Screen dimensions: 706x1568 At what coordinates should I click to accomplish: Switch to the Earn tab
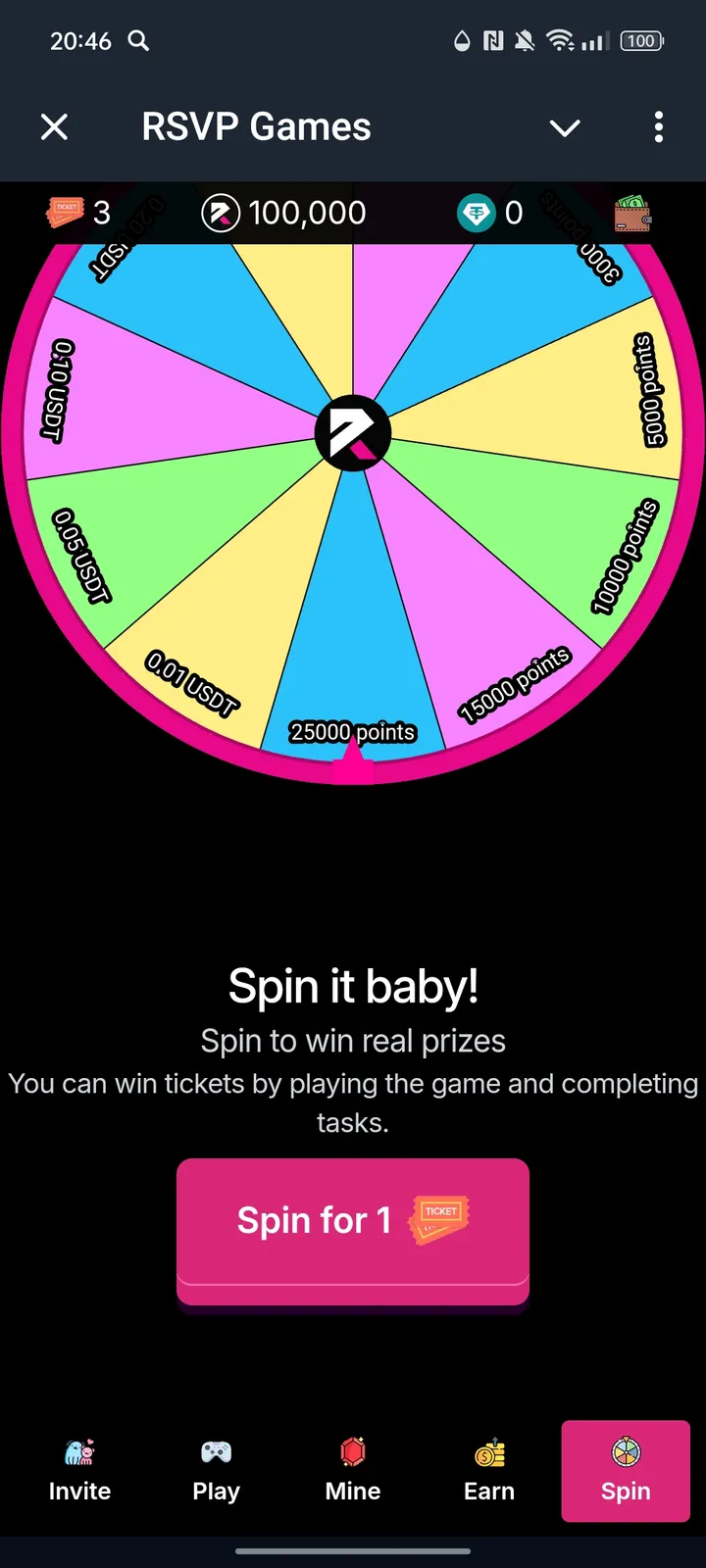point(488,1470)
